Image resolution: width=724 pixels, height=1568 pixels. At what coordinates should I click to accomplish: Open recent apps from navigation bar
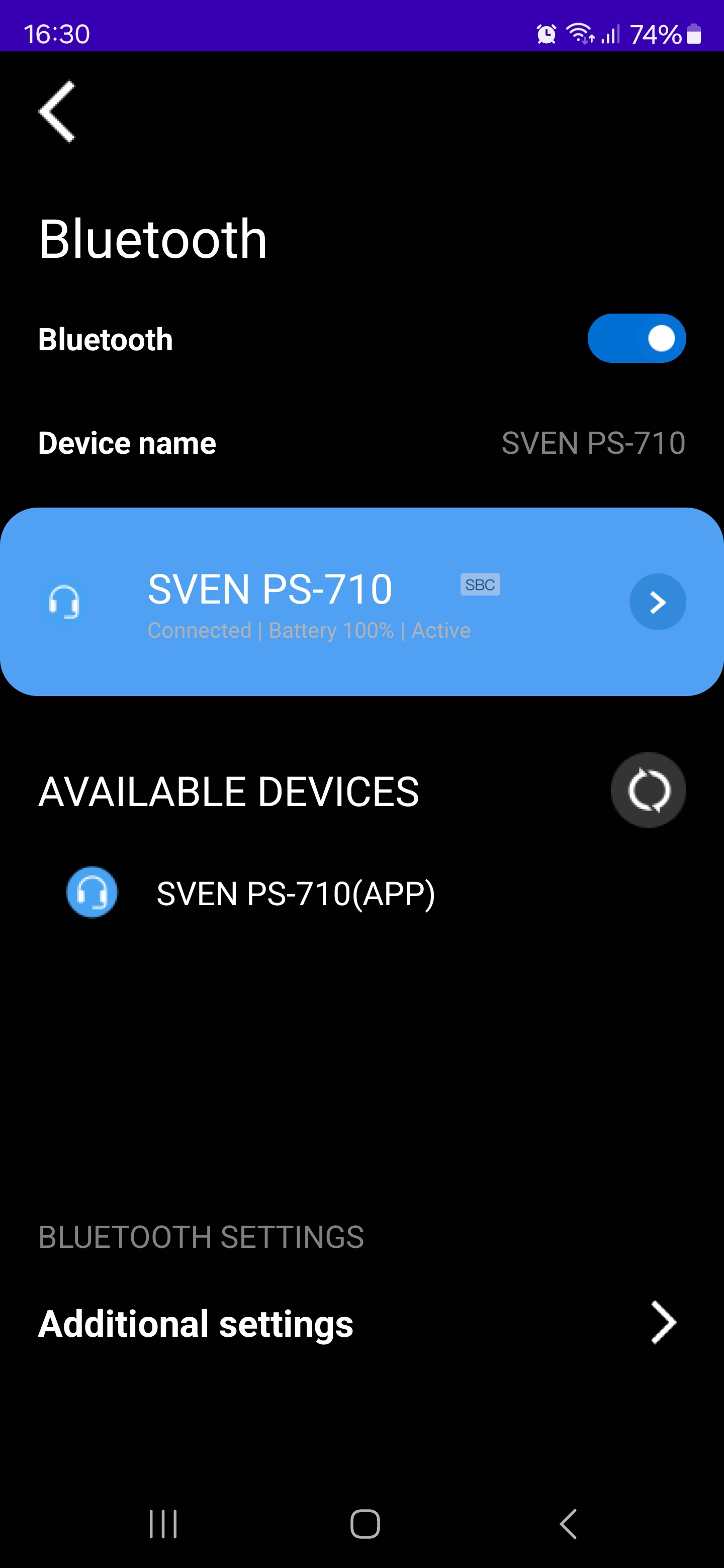point(163,1524)
